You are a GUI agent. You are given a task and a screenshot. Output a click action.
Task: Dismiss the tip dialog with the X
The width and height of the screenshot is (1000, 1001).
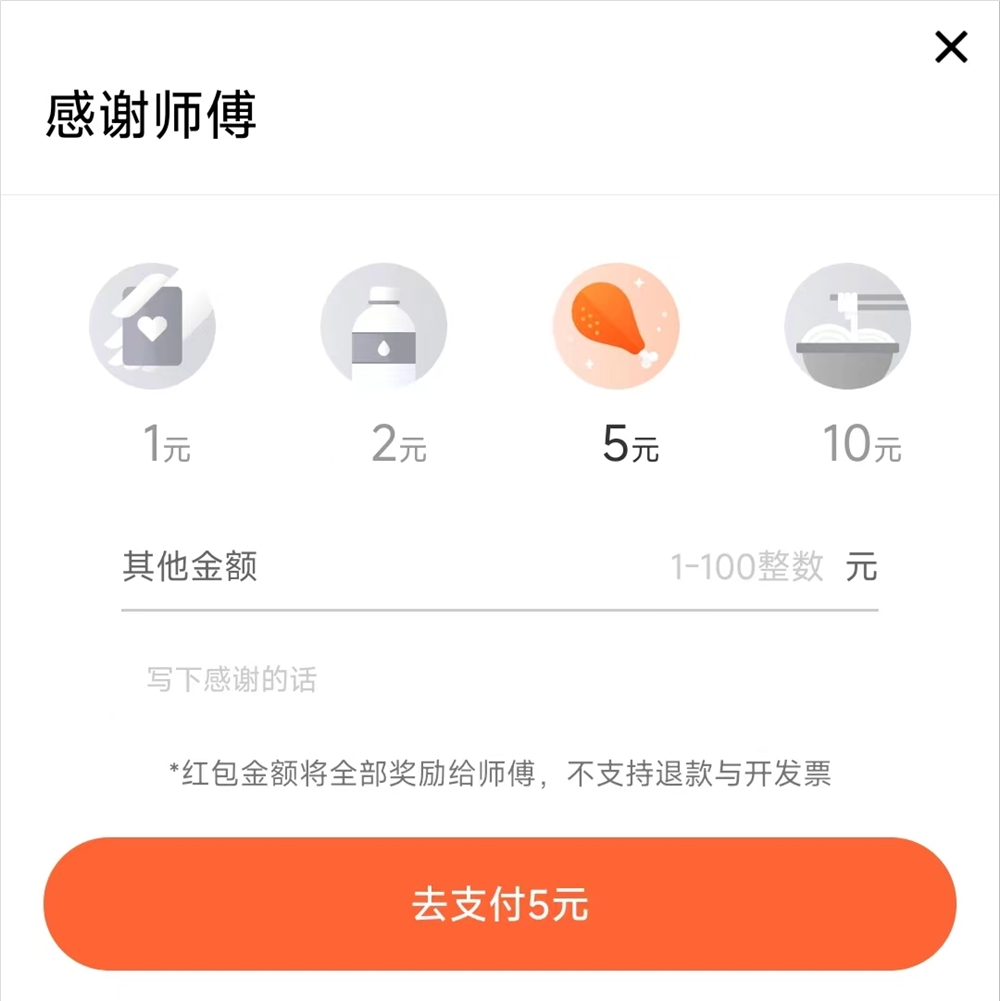[x=950, y=47]
